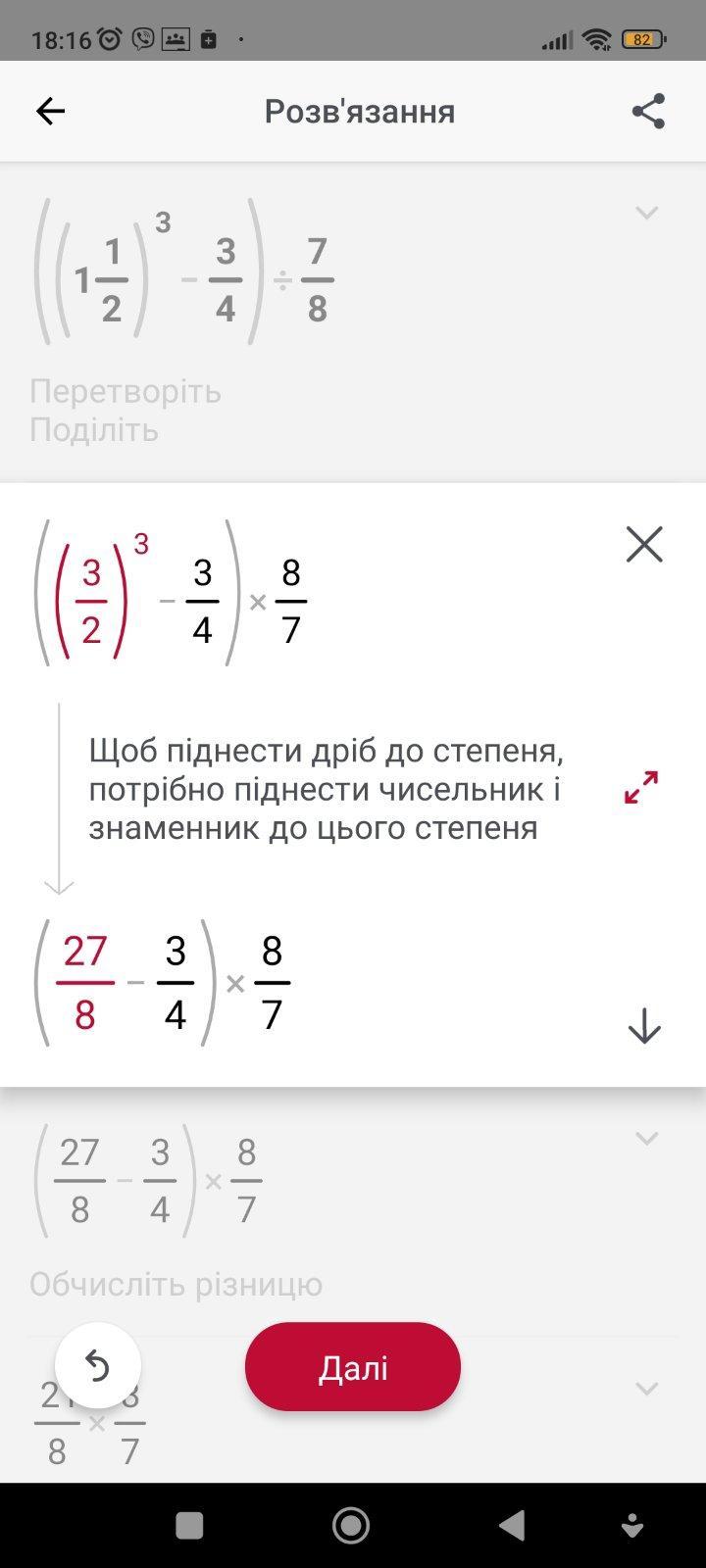Image resolution: width=706 pixels, height=1568 pixels.
Task: Expand the fraction power rule explanation
Action: [x=641, y=787]
